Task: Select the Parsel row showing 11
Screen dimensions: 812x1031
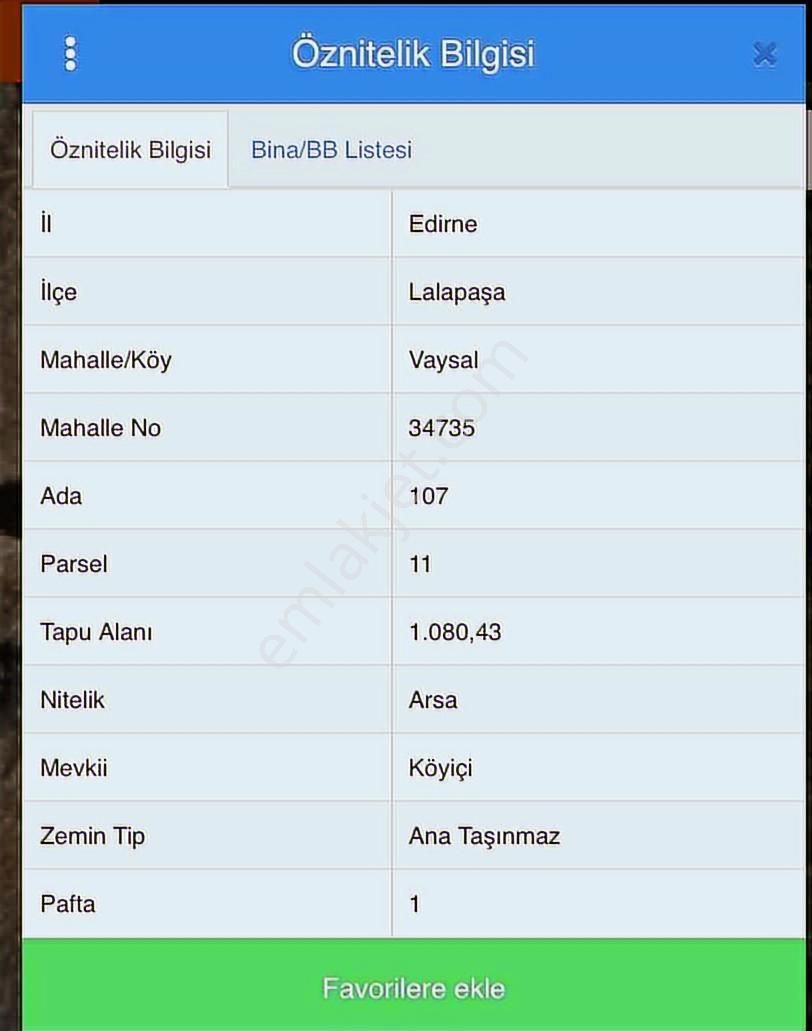Action: tap(421, 564)
